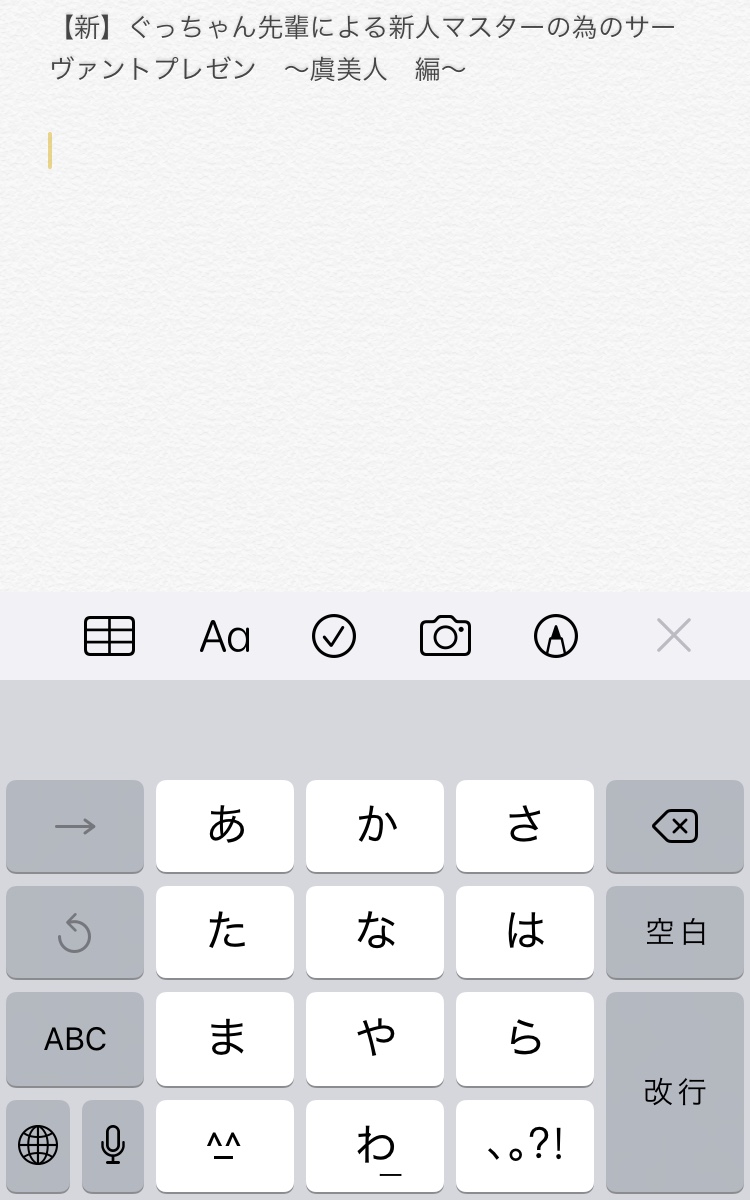Open the ^_^ emoticon key
This screenshot has height=1200, width=750.
click(x=225, y=1145)
